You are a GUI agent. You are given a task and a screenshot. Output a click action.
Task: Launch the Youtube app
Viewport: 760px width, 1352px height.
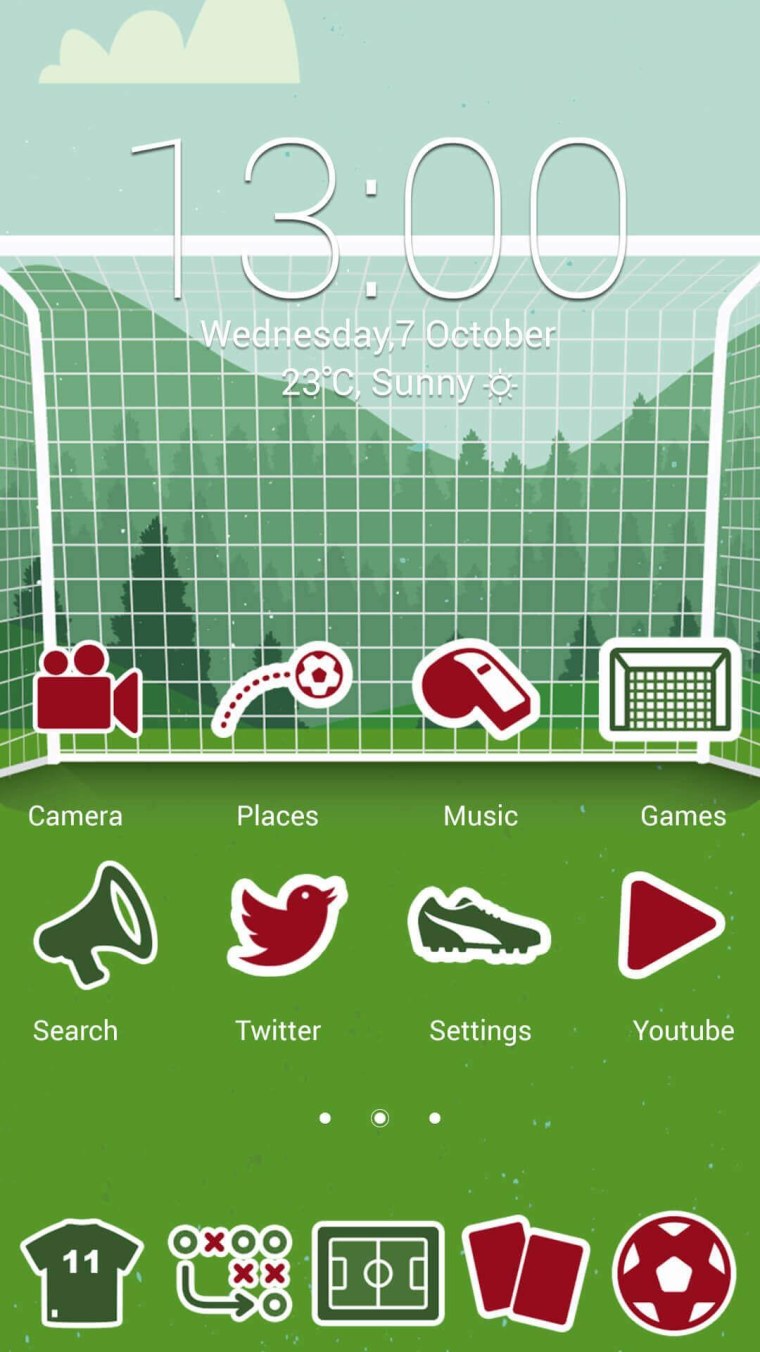[669, 925]
